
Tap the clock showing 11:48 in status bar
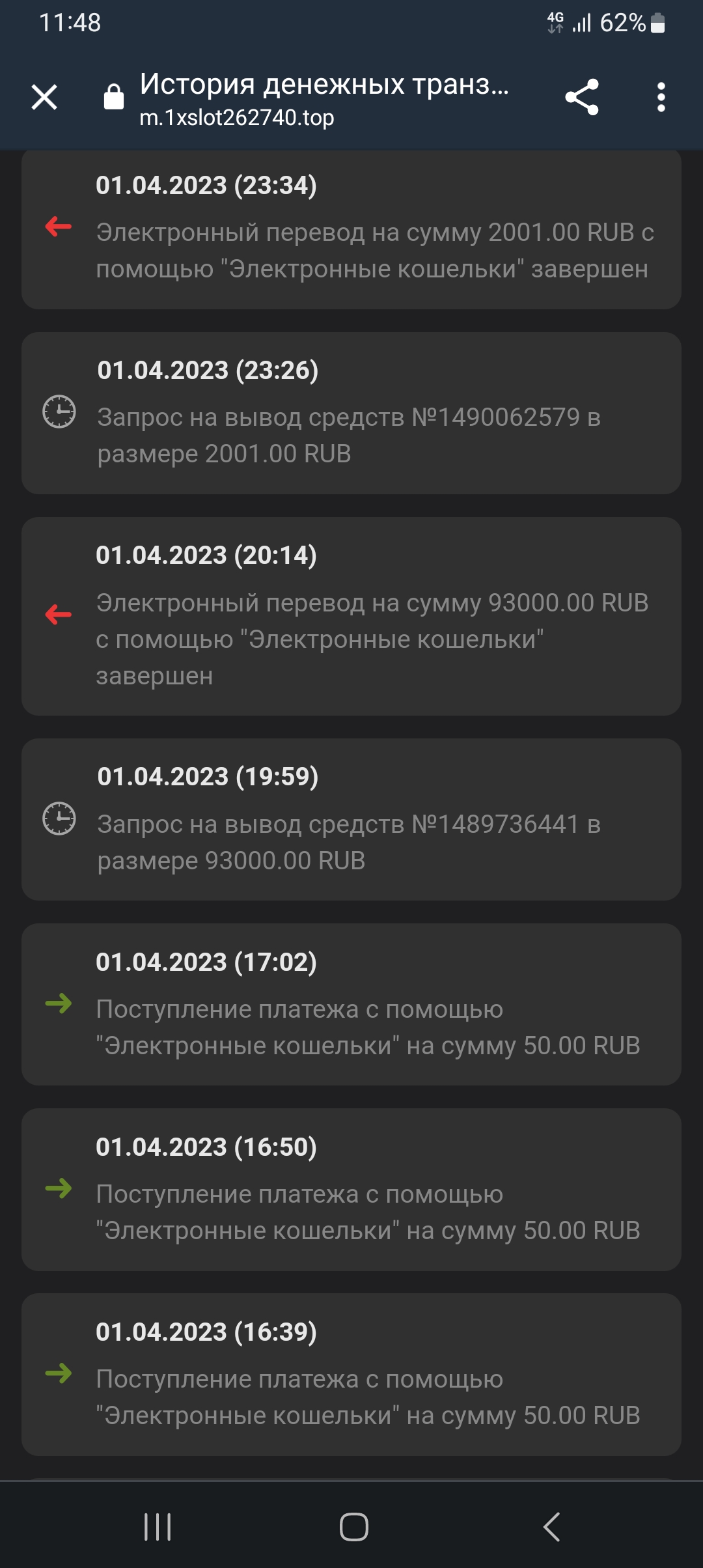tap(68, 21)
